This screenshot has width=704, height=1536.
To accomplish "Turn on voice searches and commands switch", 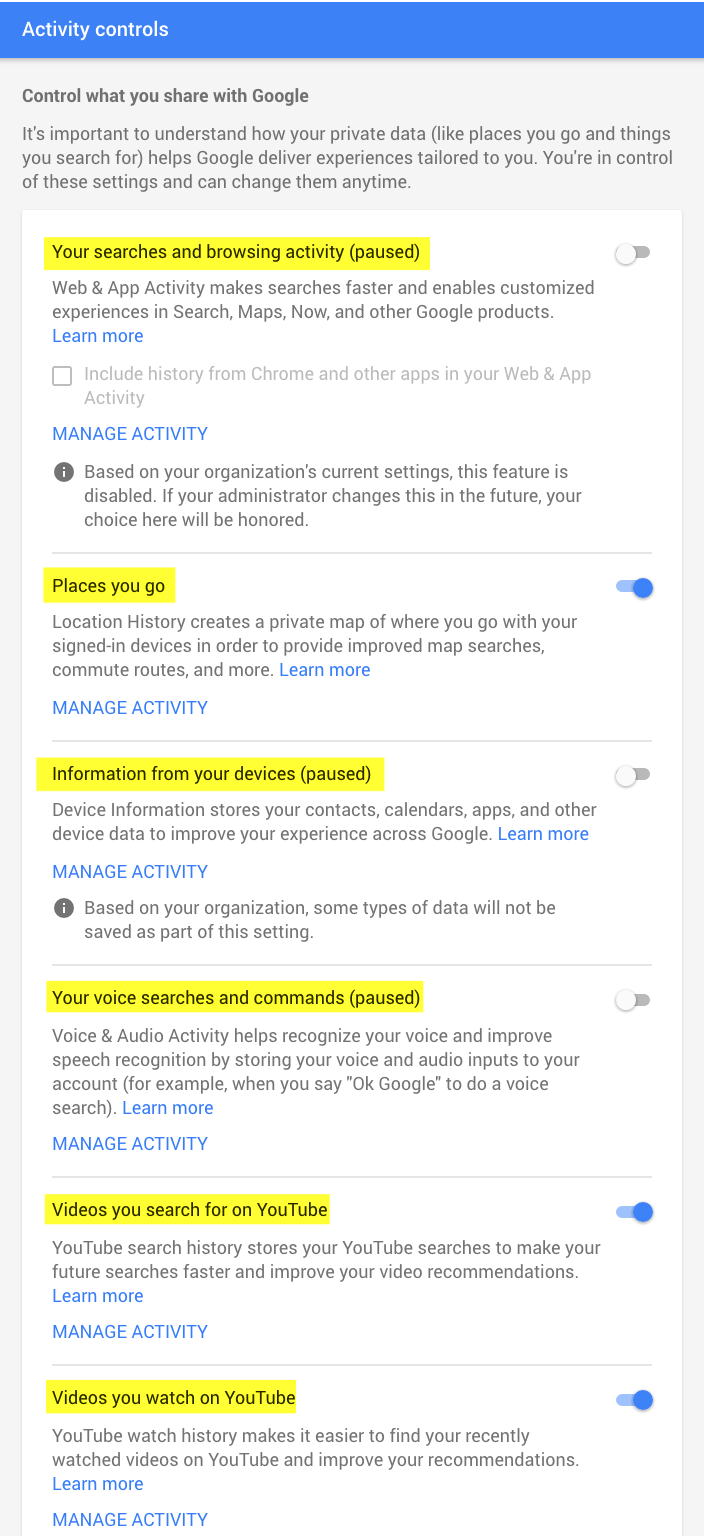I will click(633, 1000).
